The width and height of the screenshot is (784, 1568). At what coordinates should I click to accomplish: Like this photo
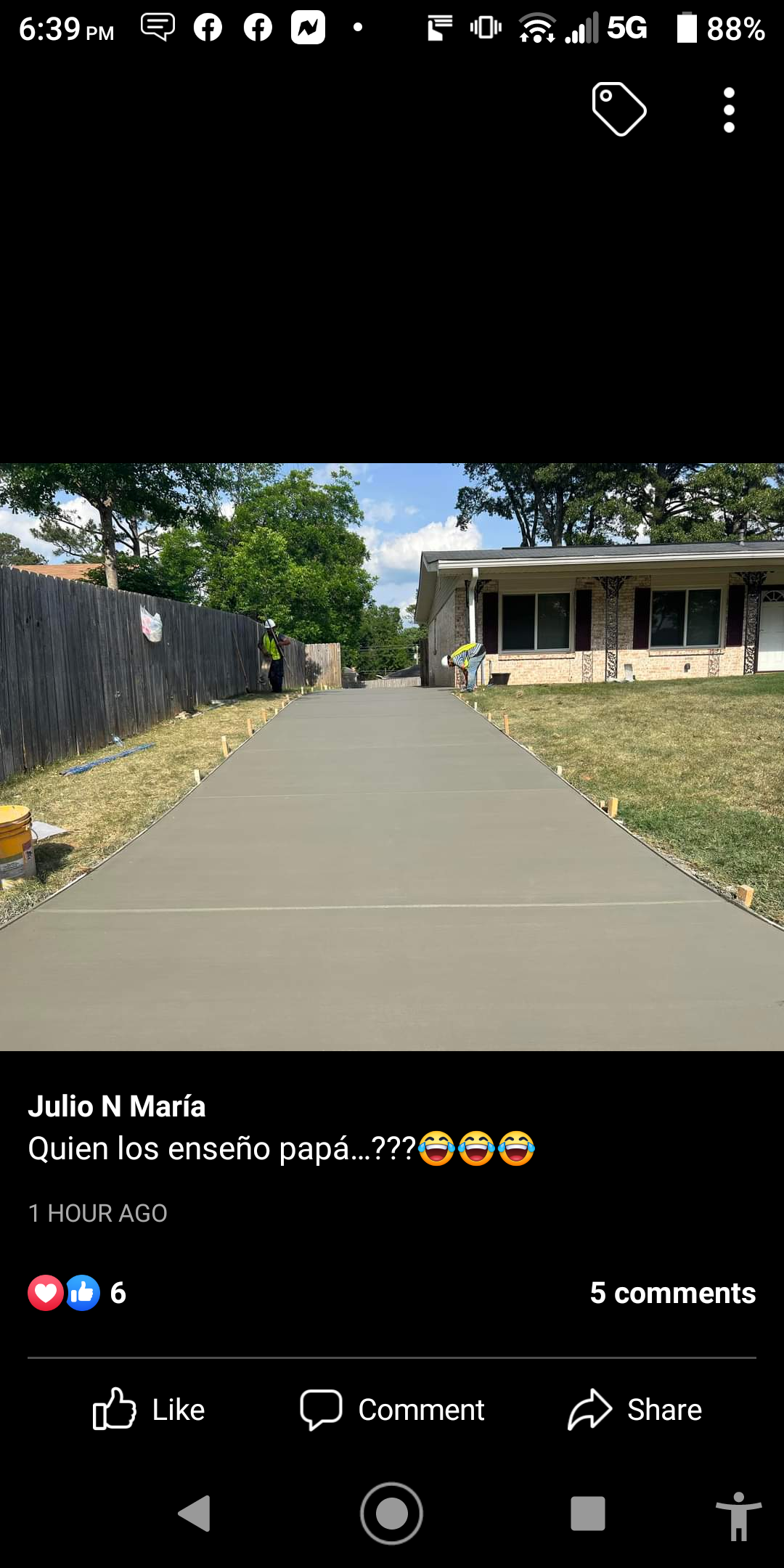149,1410
